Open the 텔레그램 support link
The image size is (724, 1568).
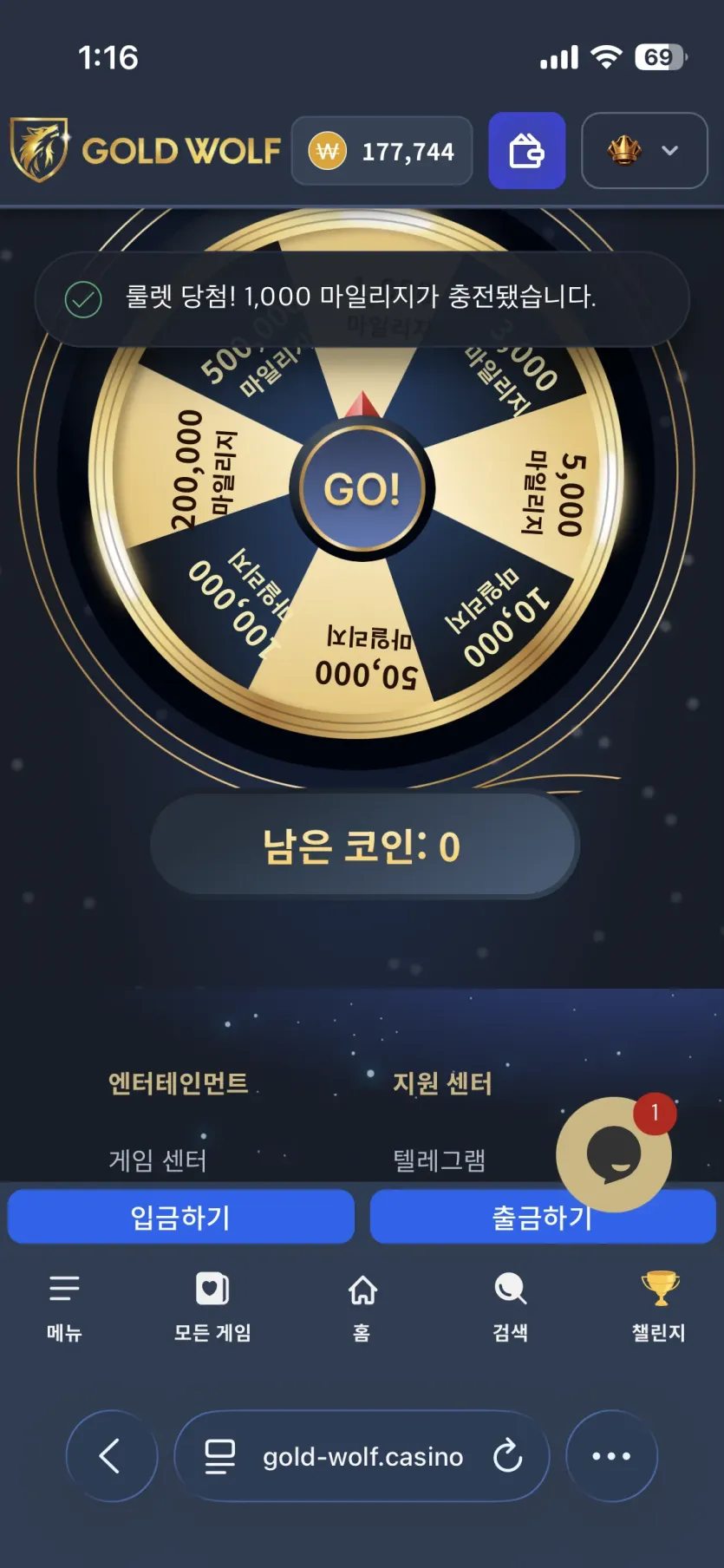(440, 1160)
